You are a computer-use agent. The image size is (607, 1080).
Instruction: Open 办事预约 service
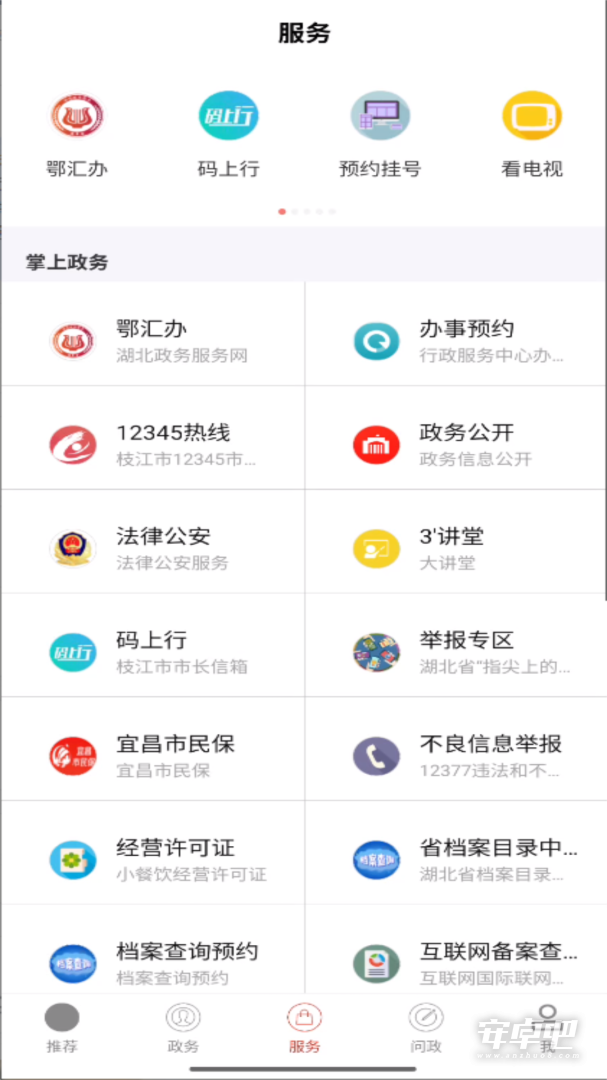tap(455, 334)
